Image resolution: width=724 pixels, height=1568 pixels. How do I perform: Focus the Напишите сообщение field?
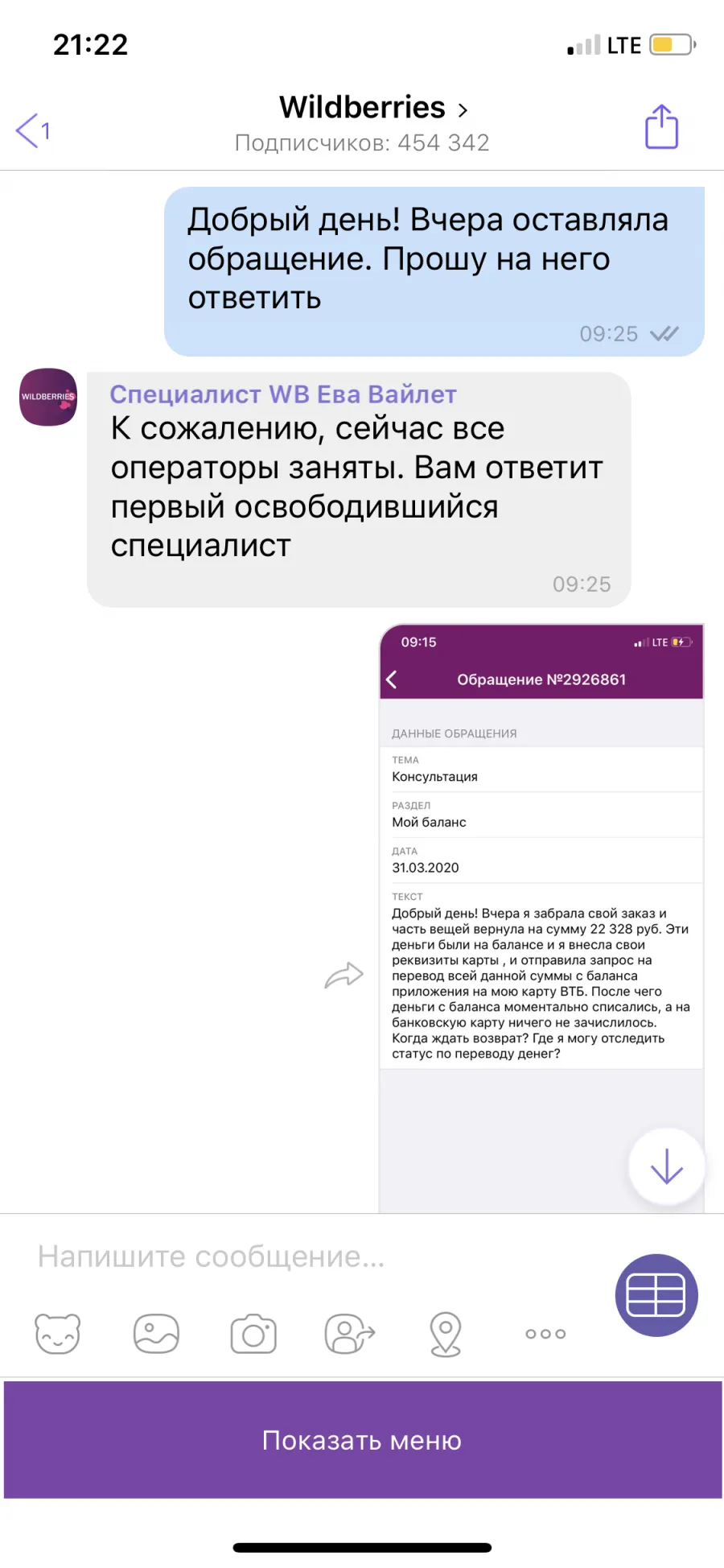pos(314,1256)
